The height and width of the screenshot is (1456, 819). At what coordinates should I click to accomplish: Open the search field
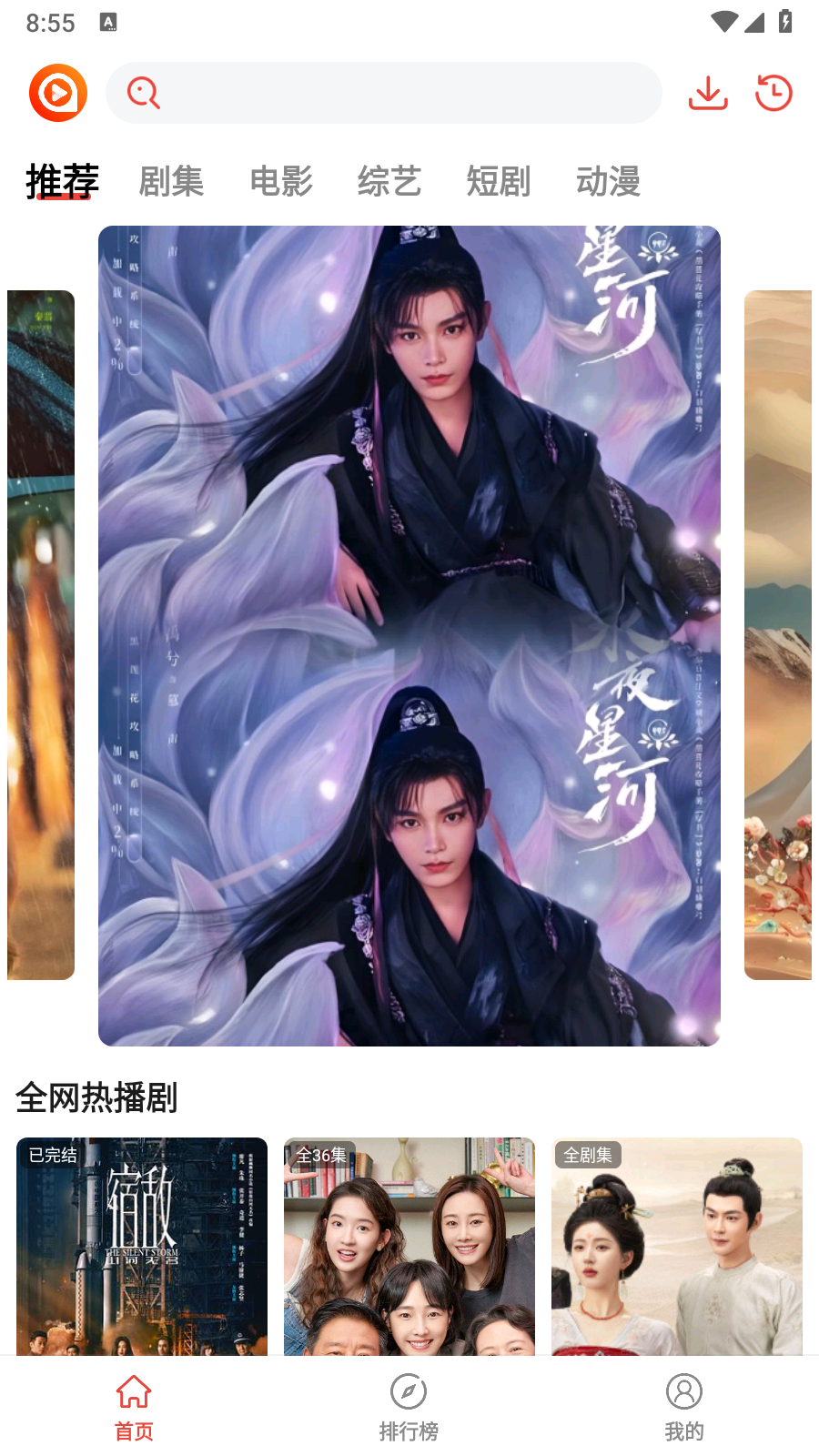(x=383, y=93)
